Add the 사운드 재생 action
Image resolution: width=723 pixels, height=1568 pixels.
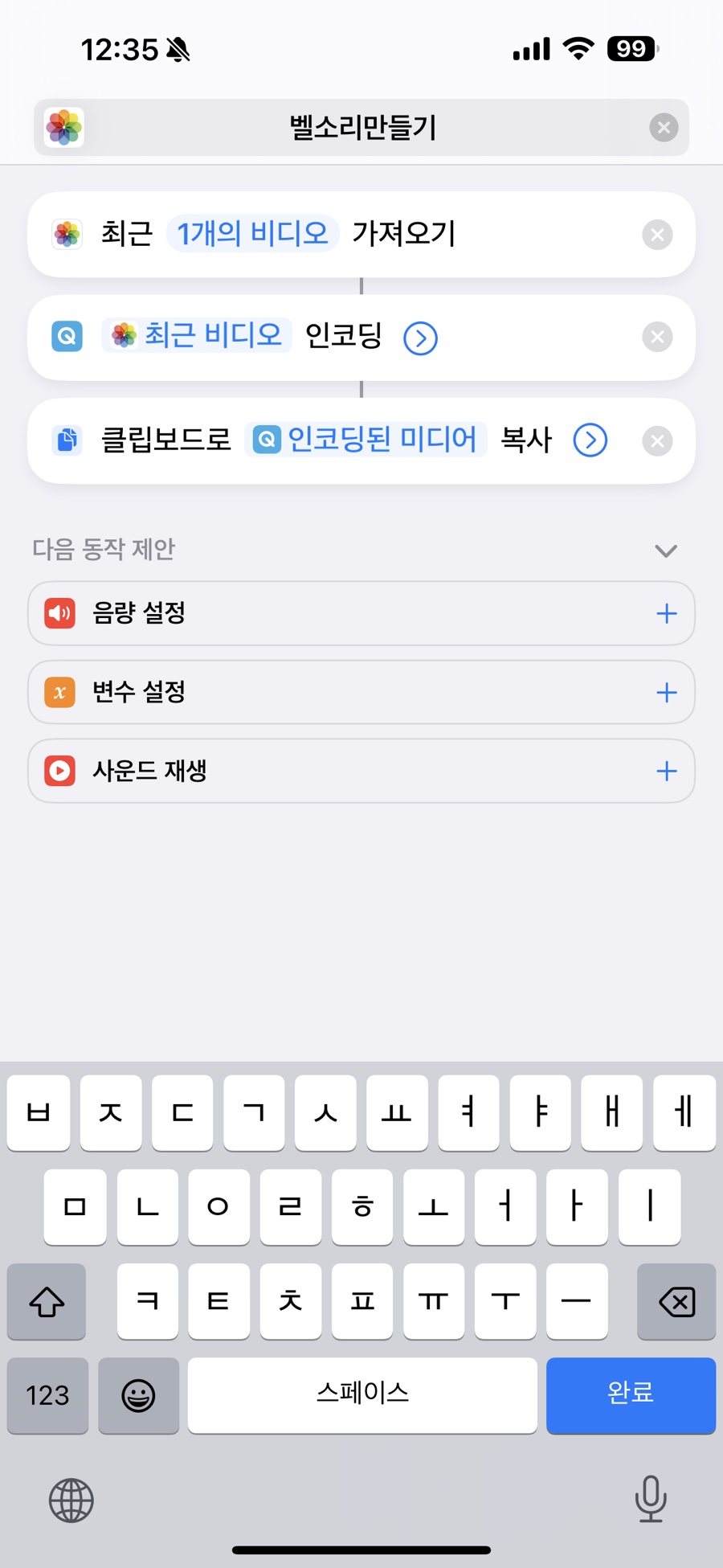(666, 772)
